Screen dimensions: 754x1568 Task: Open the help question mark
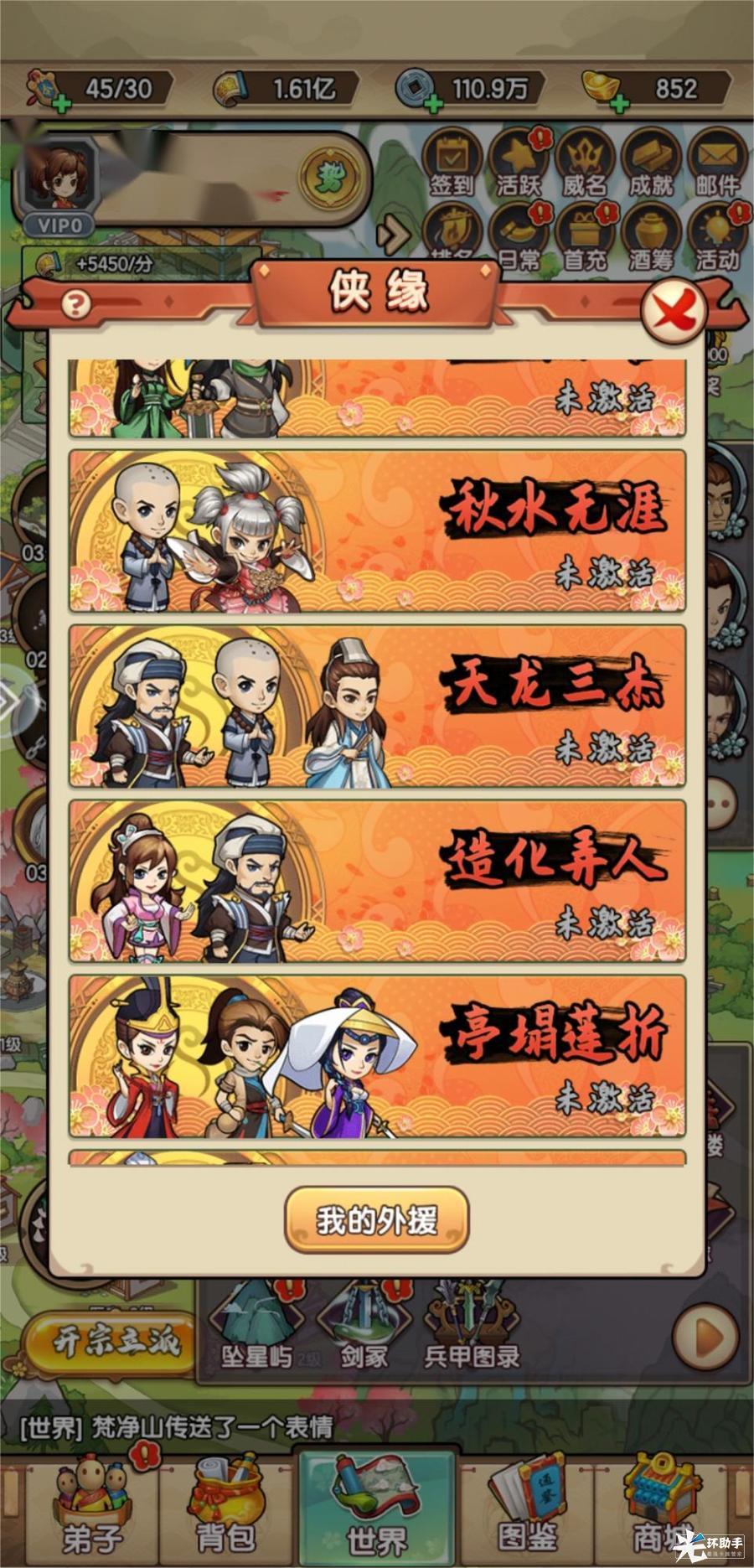point(75,303)
